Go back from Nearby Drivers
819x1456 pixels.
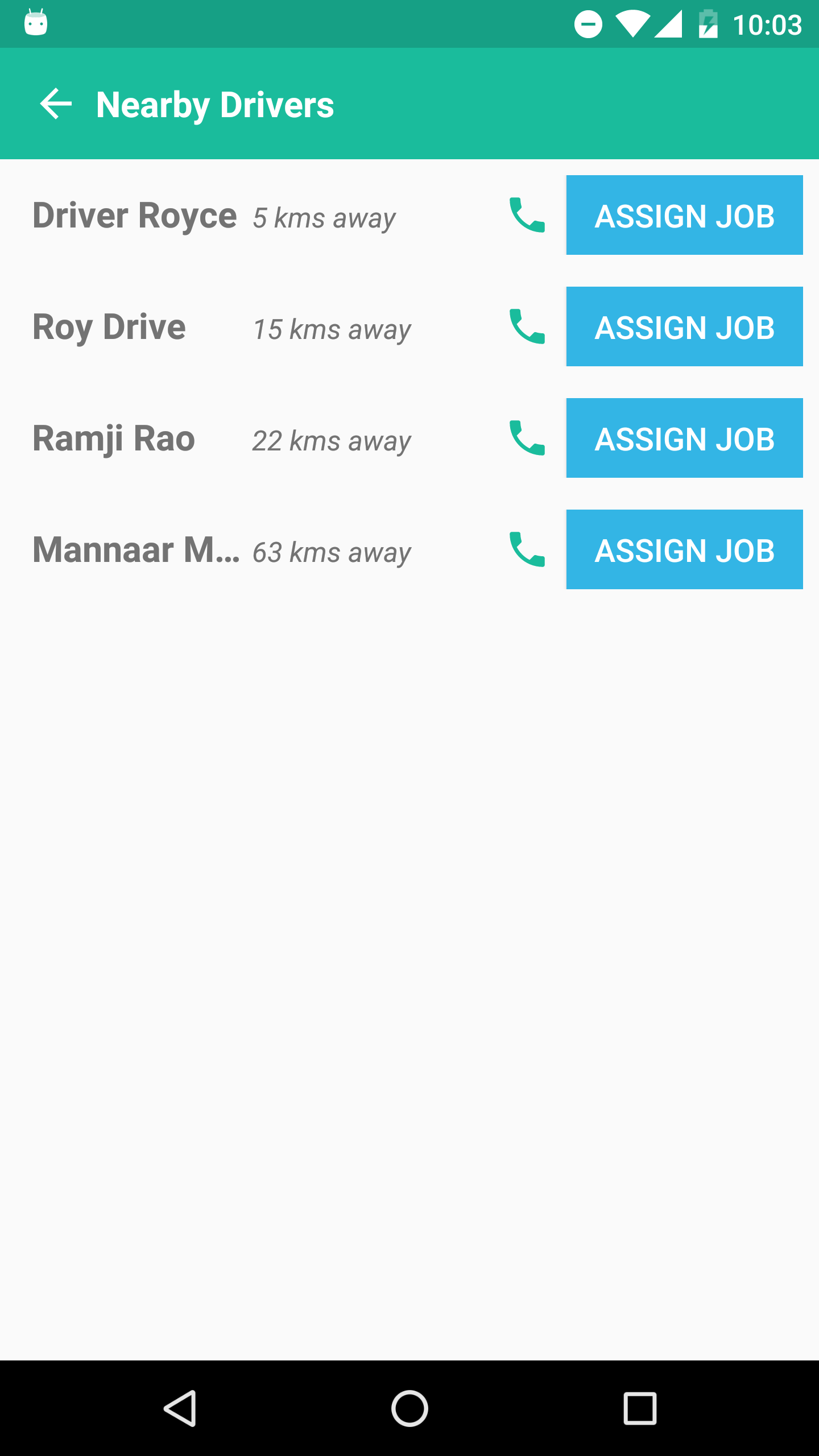click(56, 104)
